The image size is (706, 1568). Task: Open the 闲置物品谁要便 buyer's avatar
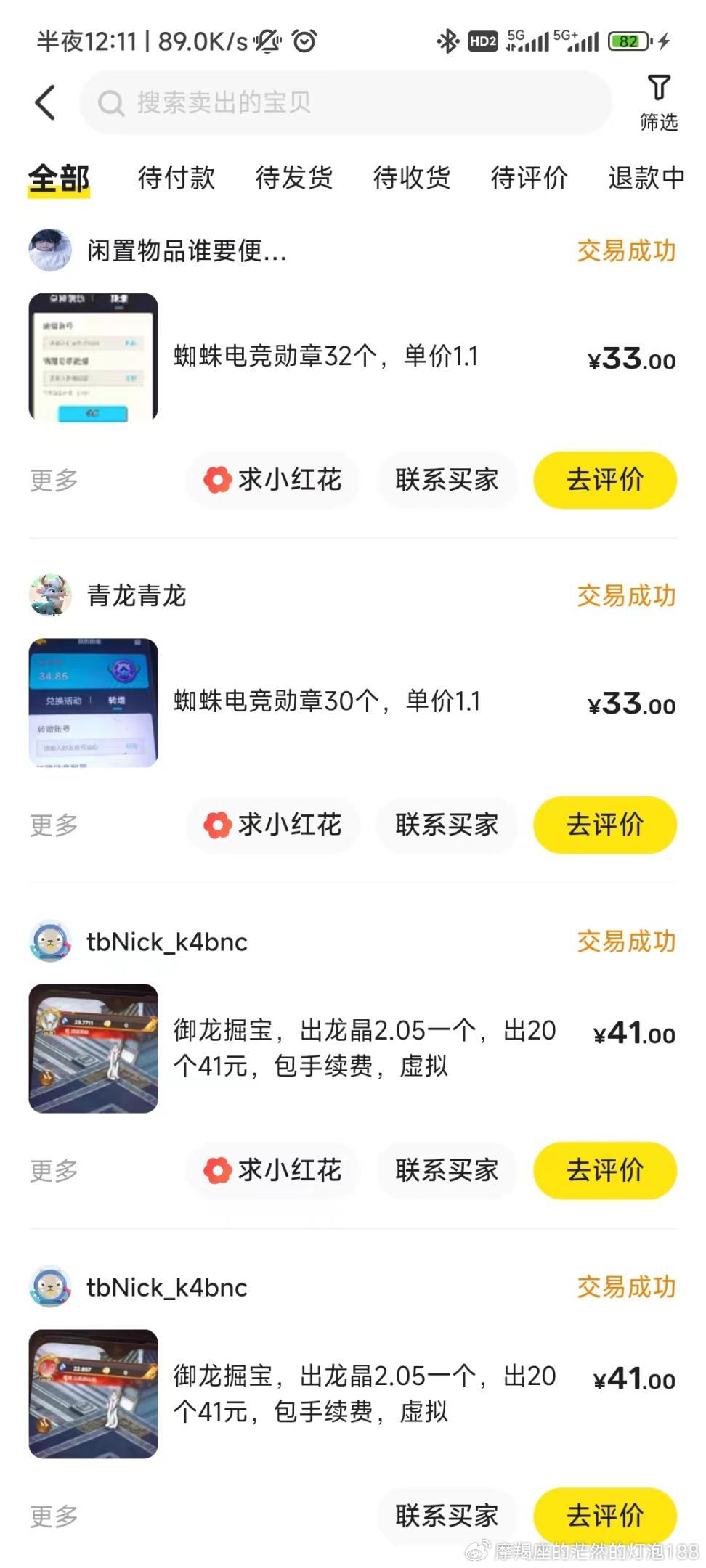tap(49, 253)
